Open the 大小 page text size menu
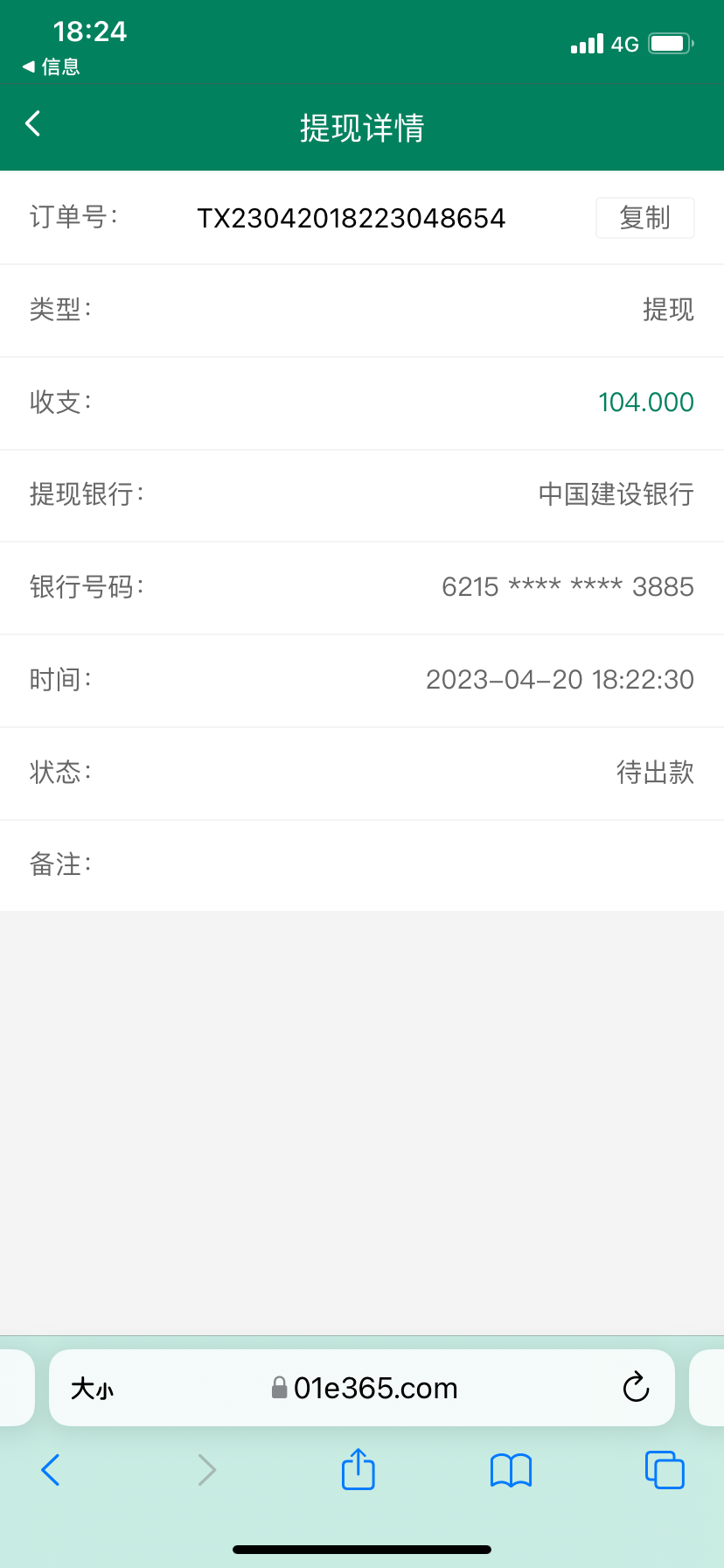 pos(92,1389)
